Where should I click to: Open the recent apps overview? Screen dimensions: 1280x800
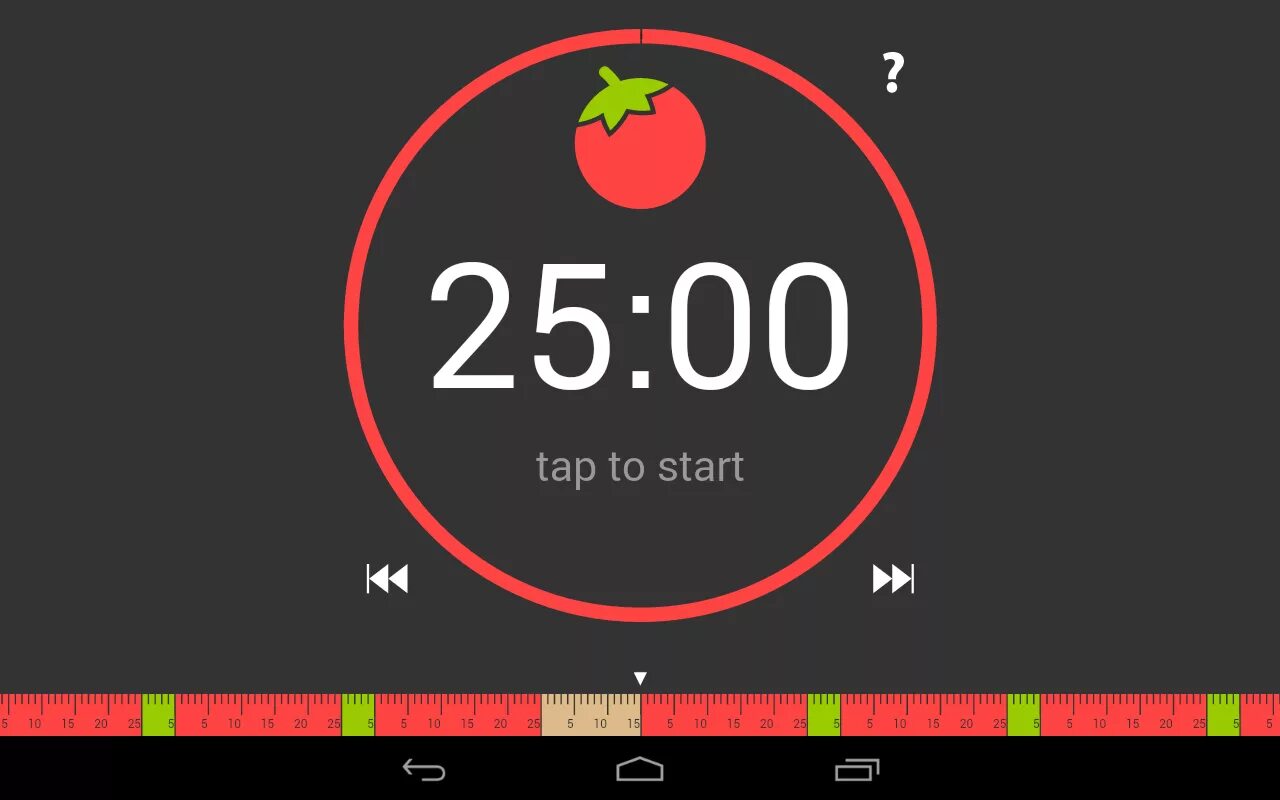tap(857, 769)
